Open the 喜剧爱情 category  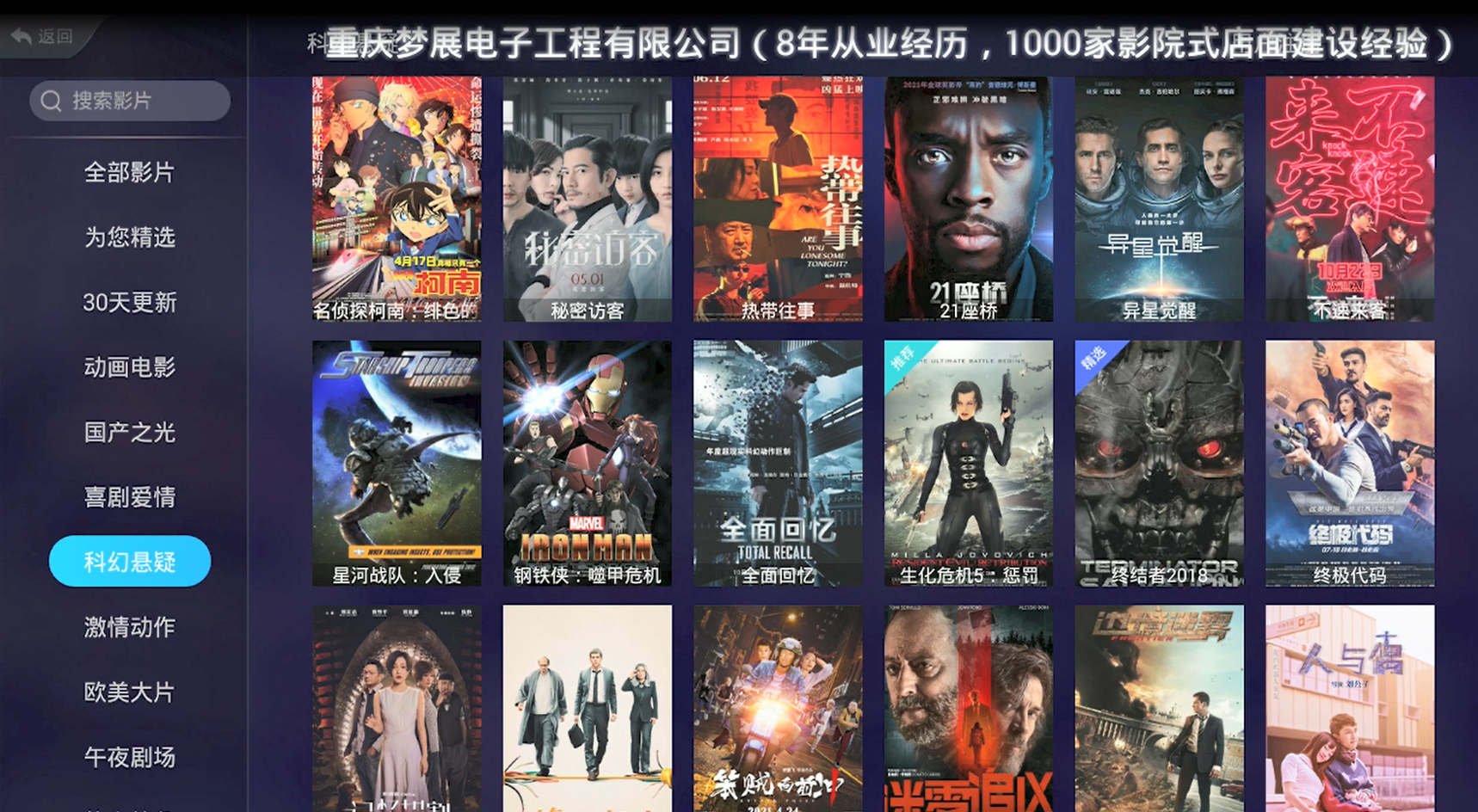(x=130, y=497)
